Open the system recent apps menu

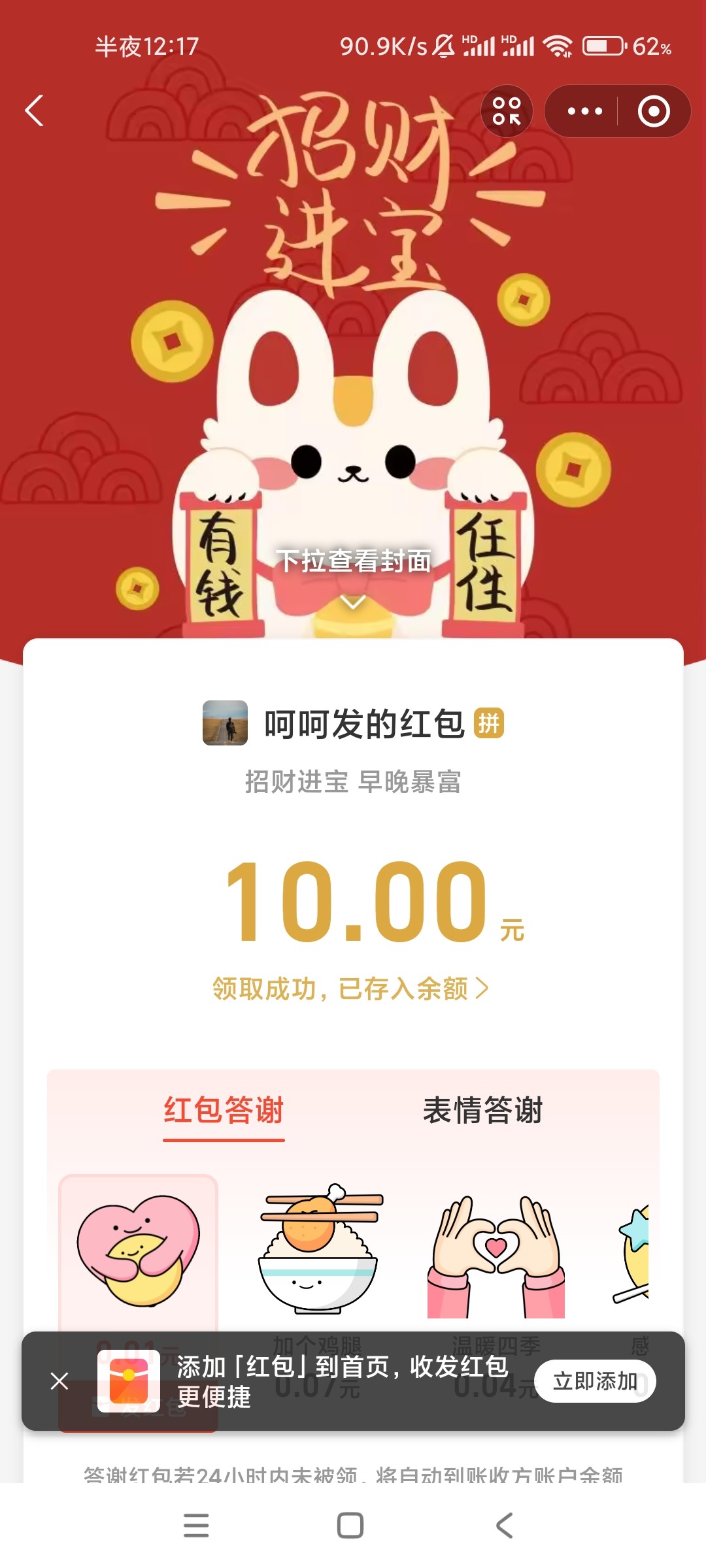coord(196,1526)
